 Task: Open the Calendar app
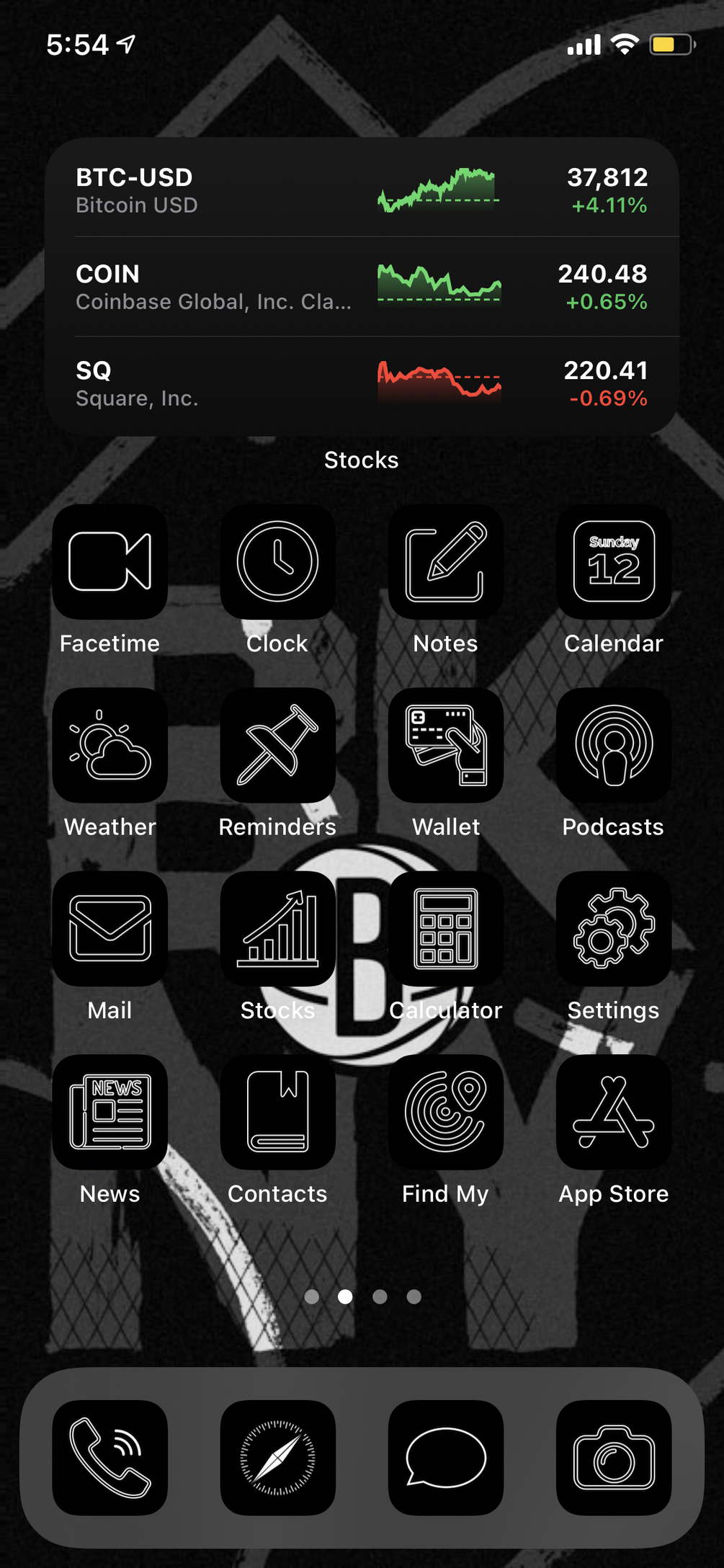tap(613, 561)
